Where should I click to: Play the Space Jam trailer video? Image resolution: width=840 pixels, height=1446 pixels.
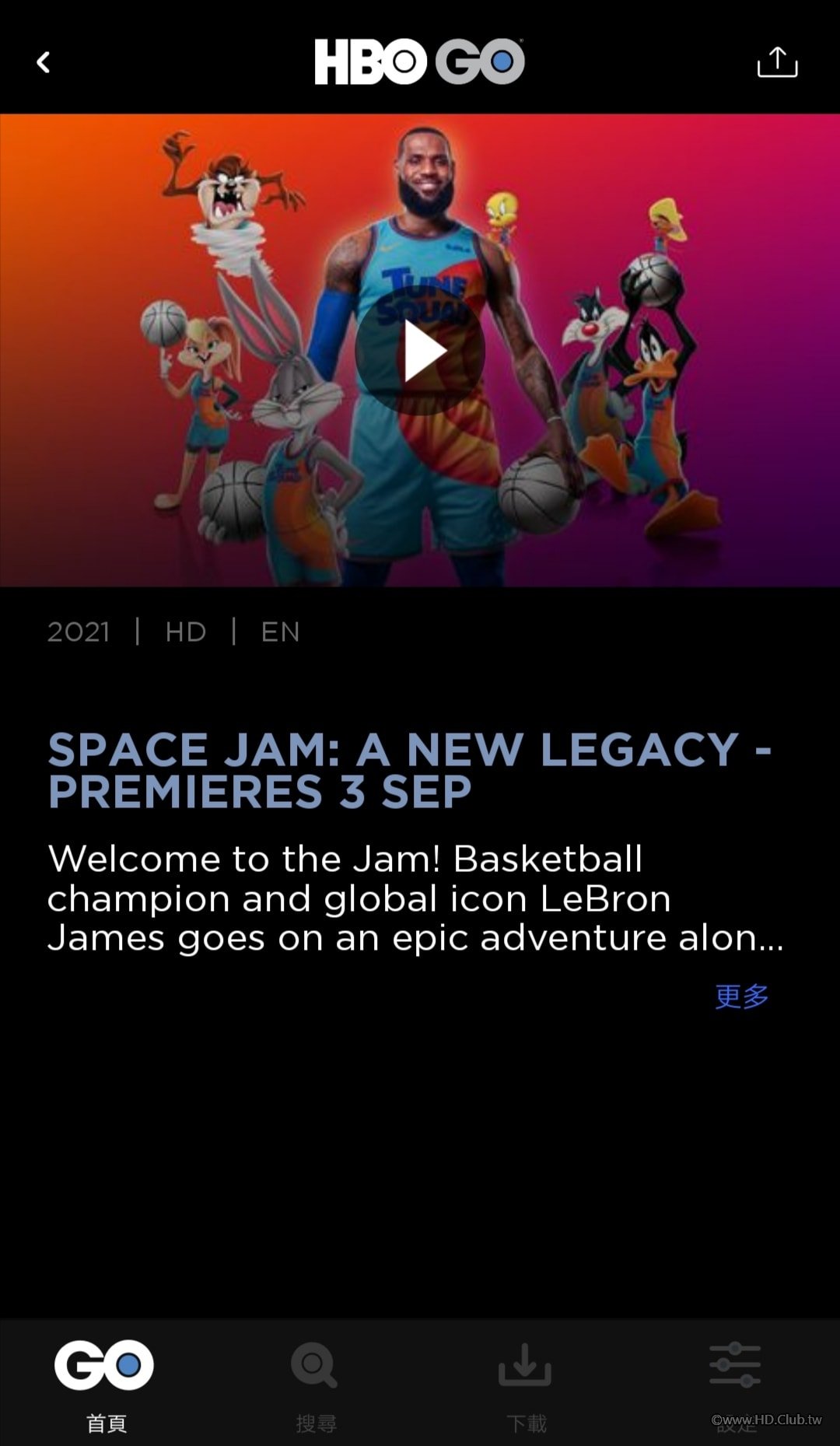[x=420, y=352]
